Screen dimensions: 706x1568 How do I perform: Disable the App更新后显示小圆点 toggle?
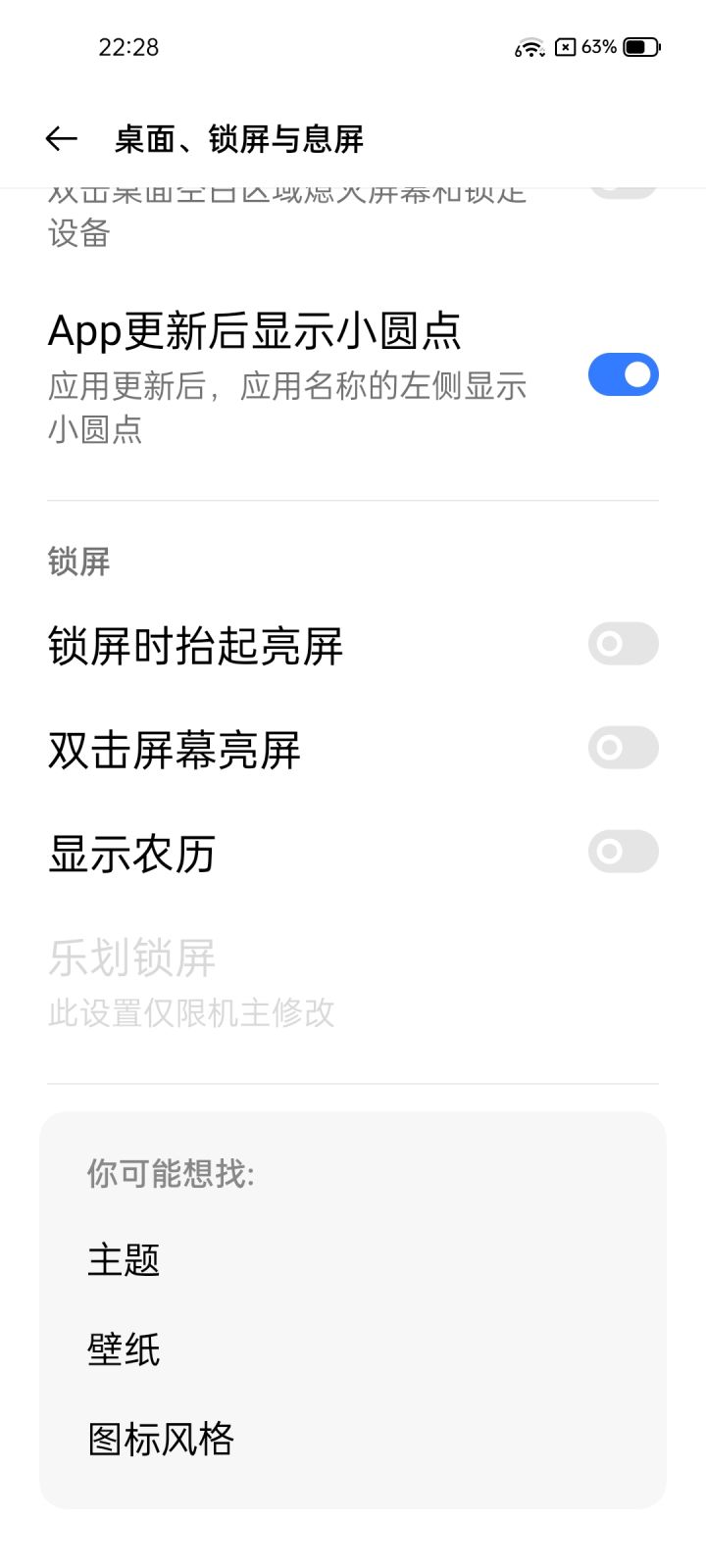click(x=623, y=373)
